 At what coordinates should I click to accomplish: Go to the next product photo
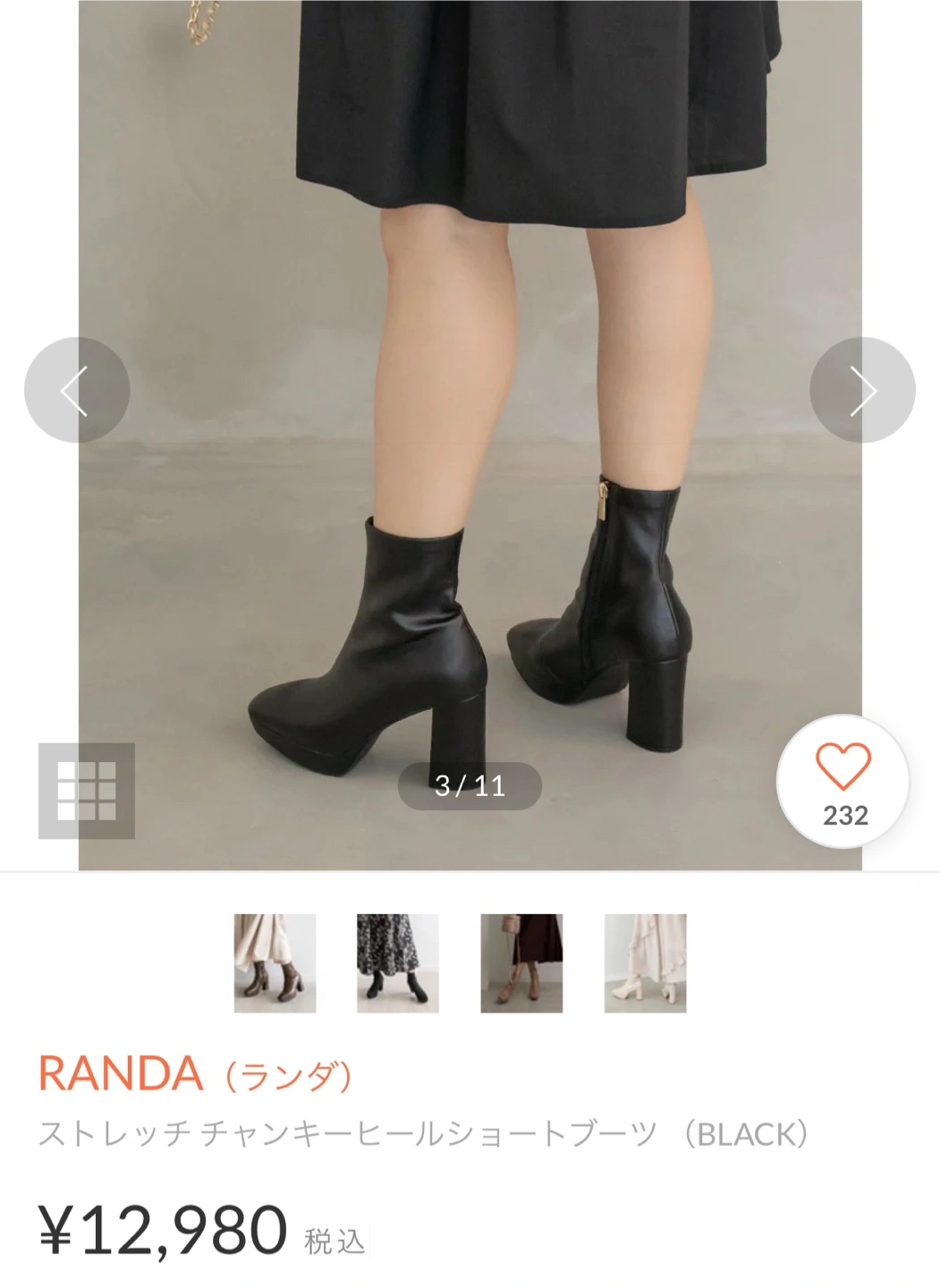coord(862,390)
